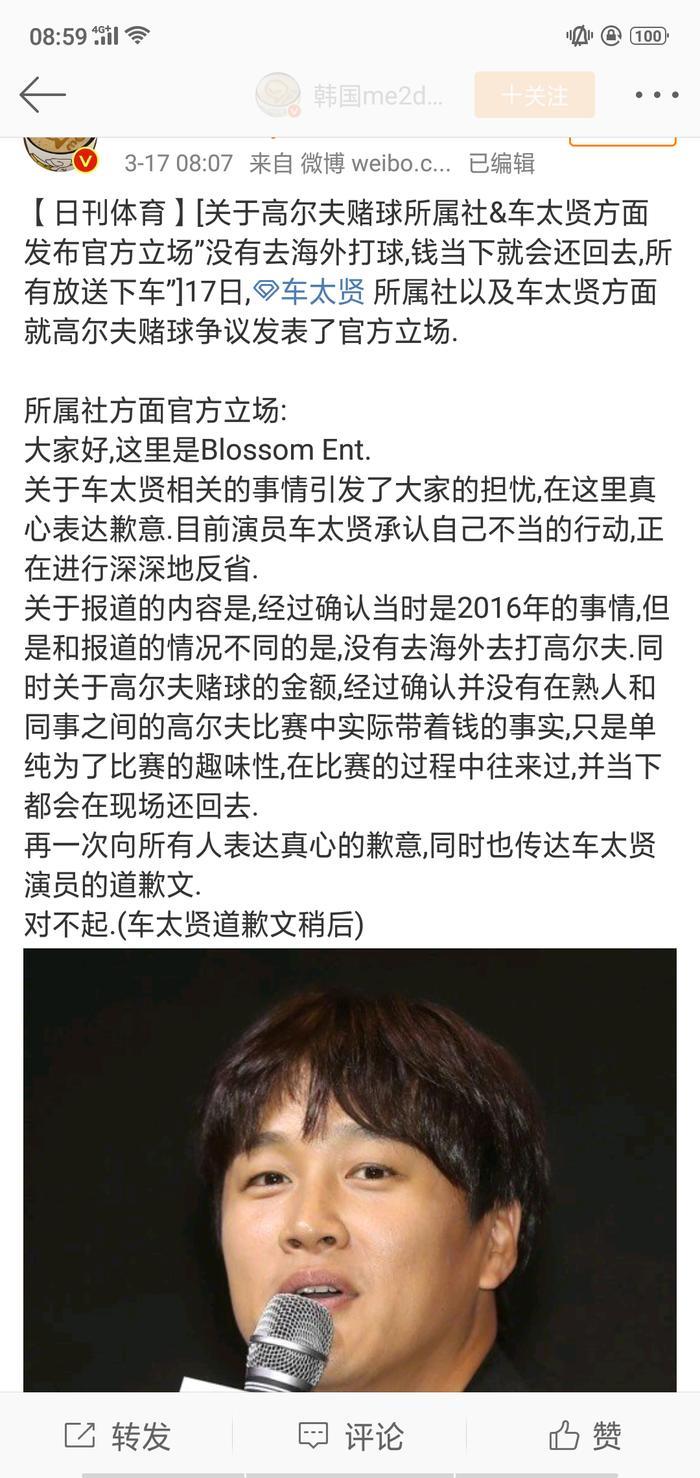Open the post's attached photo

pos(350,1168)
